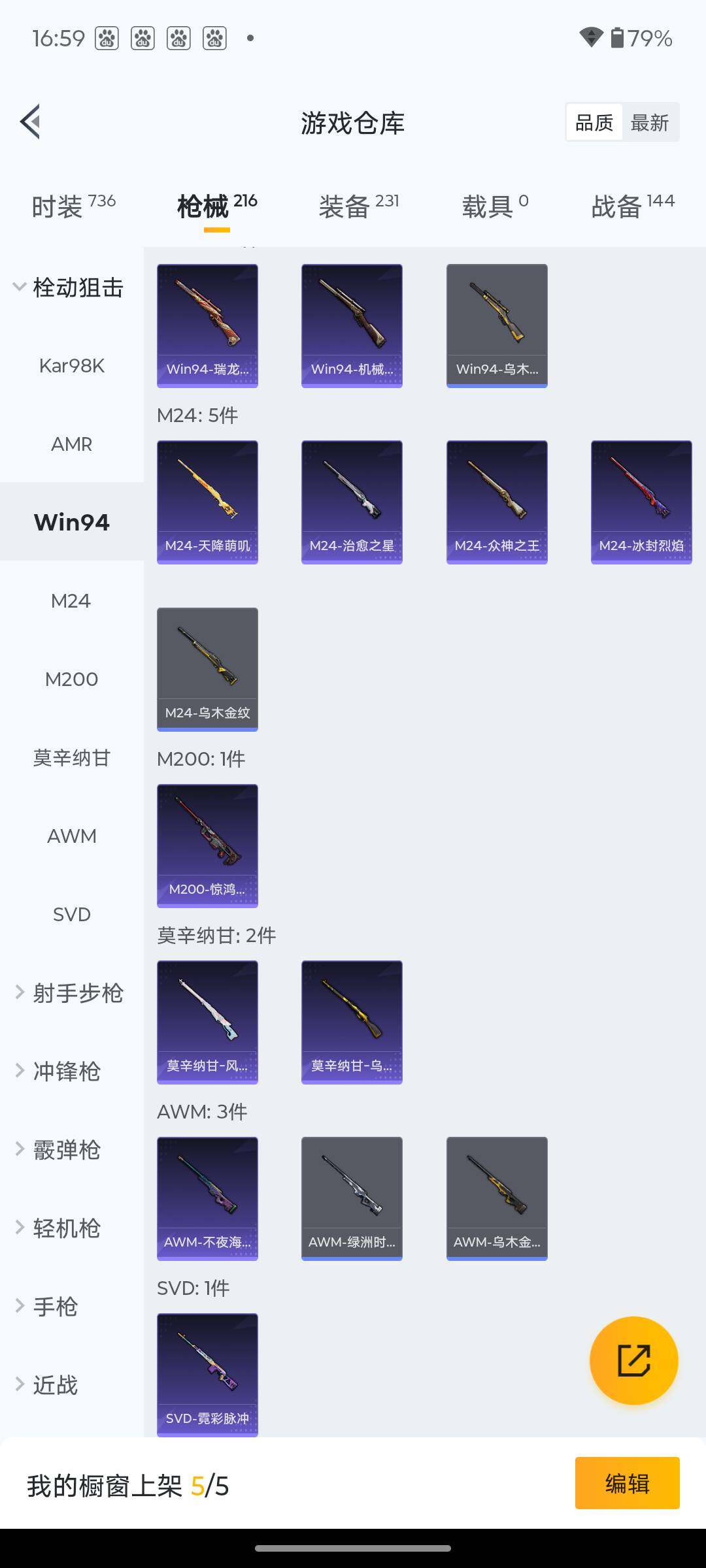706x1568 pixels.
Task: Select Kar98K in the sidebar
Action: coord(72,366)
